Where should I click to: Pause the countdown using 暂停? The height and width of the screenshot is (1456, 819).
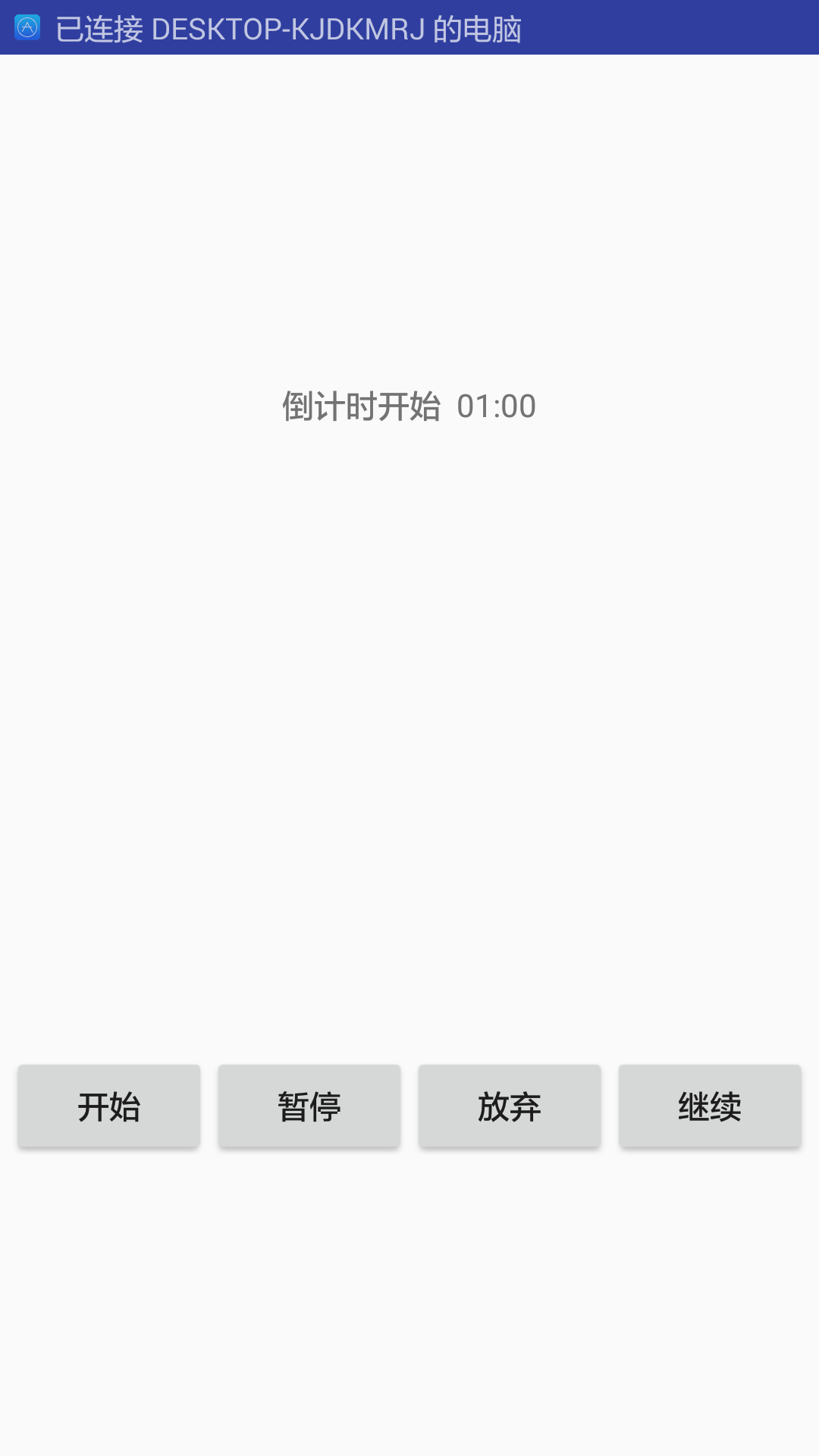tap(309, 1106)
